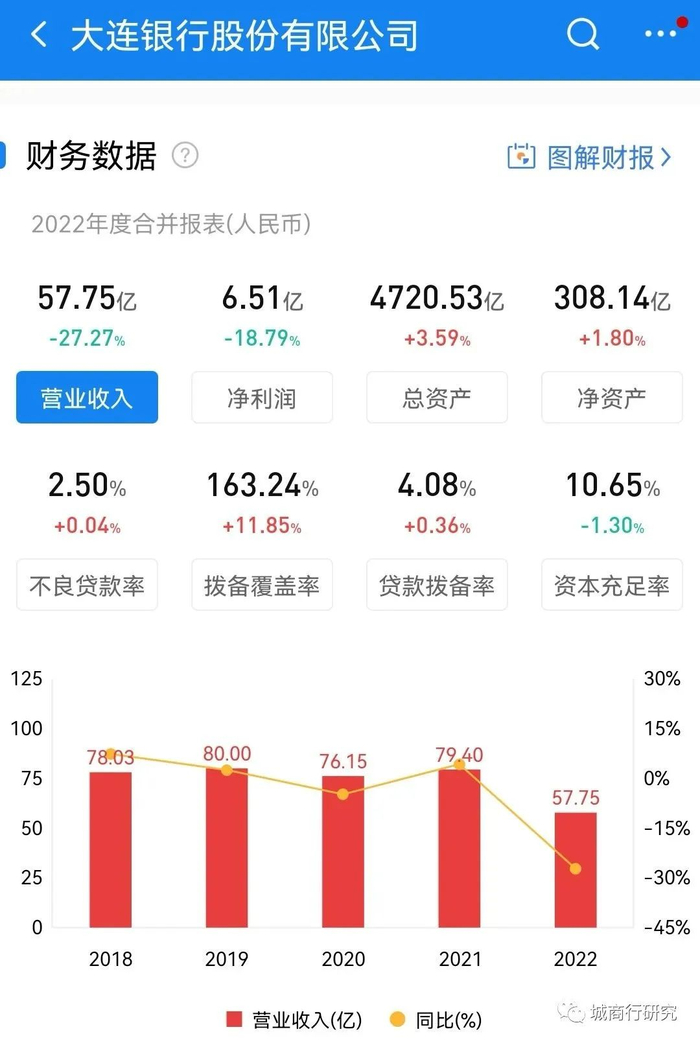Image resolution: width=700 pixels, height=1044 pixels.
Task: Choose the 净资产 metric
Action: [x=612, y=397]
